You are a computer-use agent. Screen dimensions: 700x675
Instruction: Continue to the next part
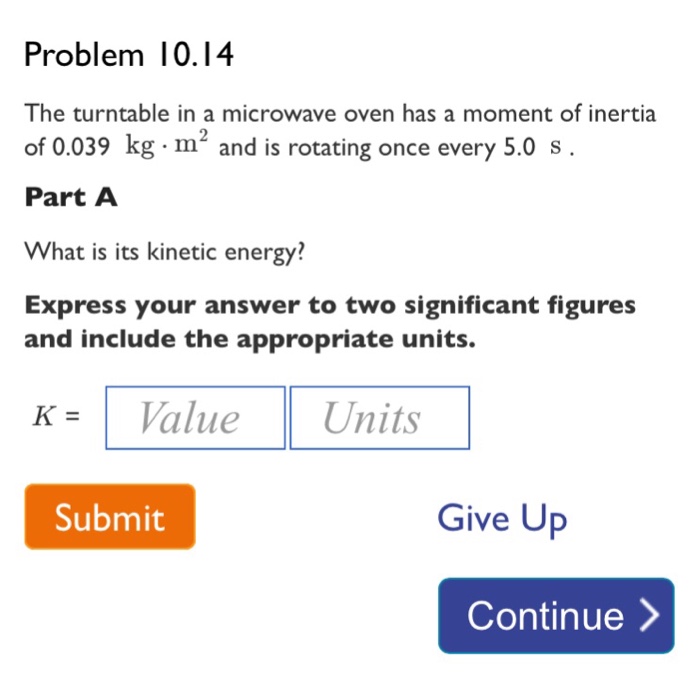[x=556, y=615]
